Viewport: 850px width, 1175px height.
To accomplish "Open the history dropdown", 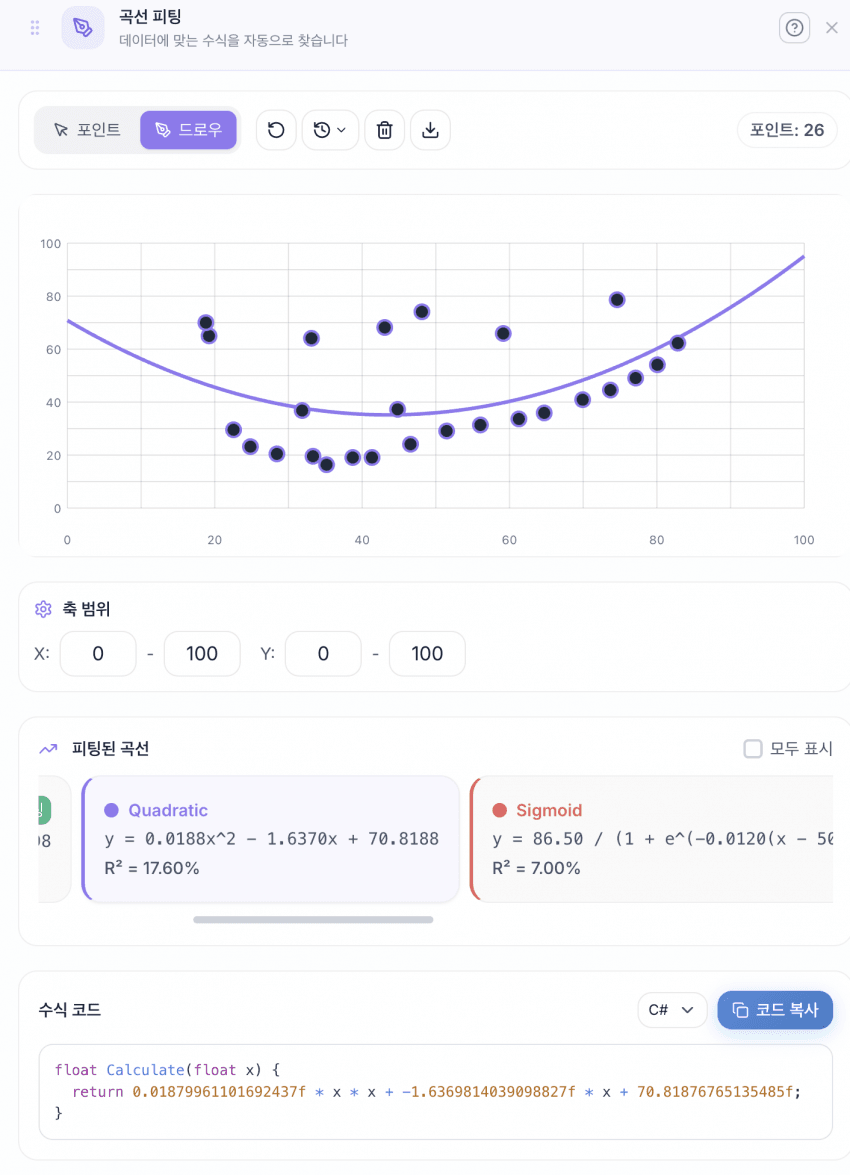I will pyautogui.click(x=330, y=130).
